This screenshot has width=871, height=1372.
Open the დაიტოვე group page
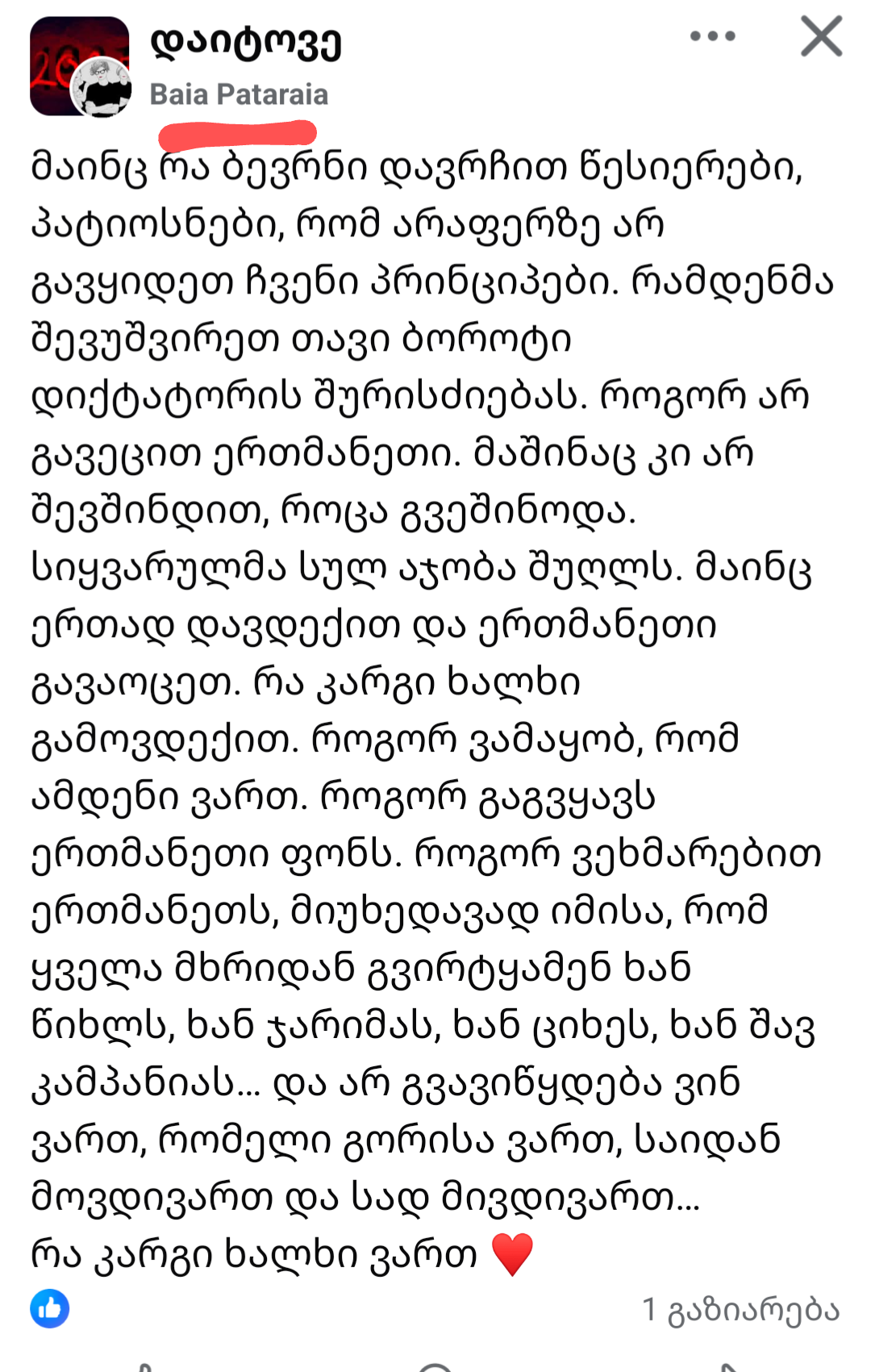246,44
